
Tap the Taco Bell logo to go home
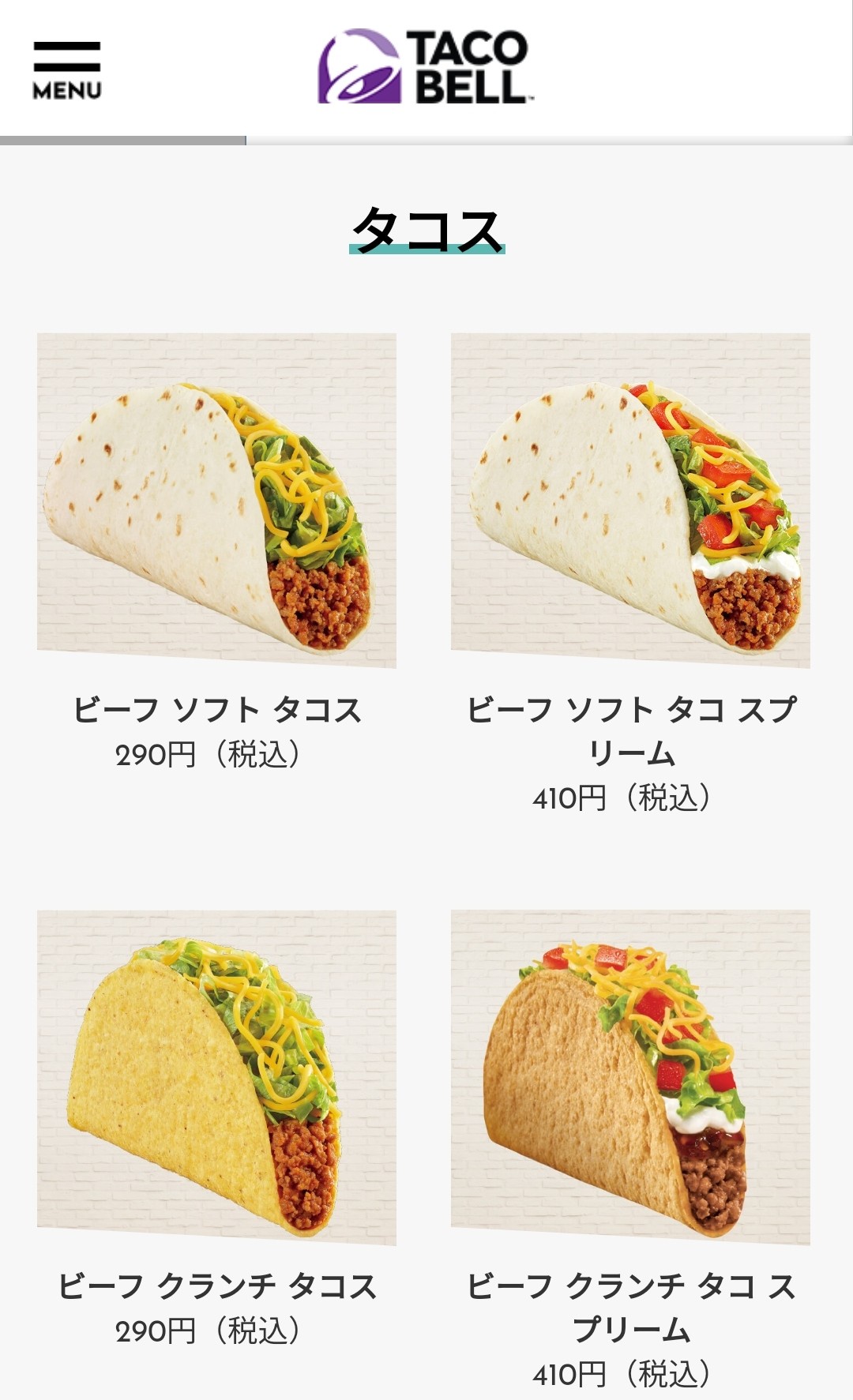click(426, 68)
